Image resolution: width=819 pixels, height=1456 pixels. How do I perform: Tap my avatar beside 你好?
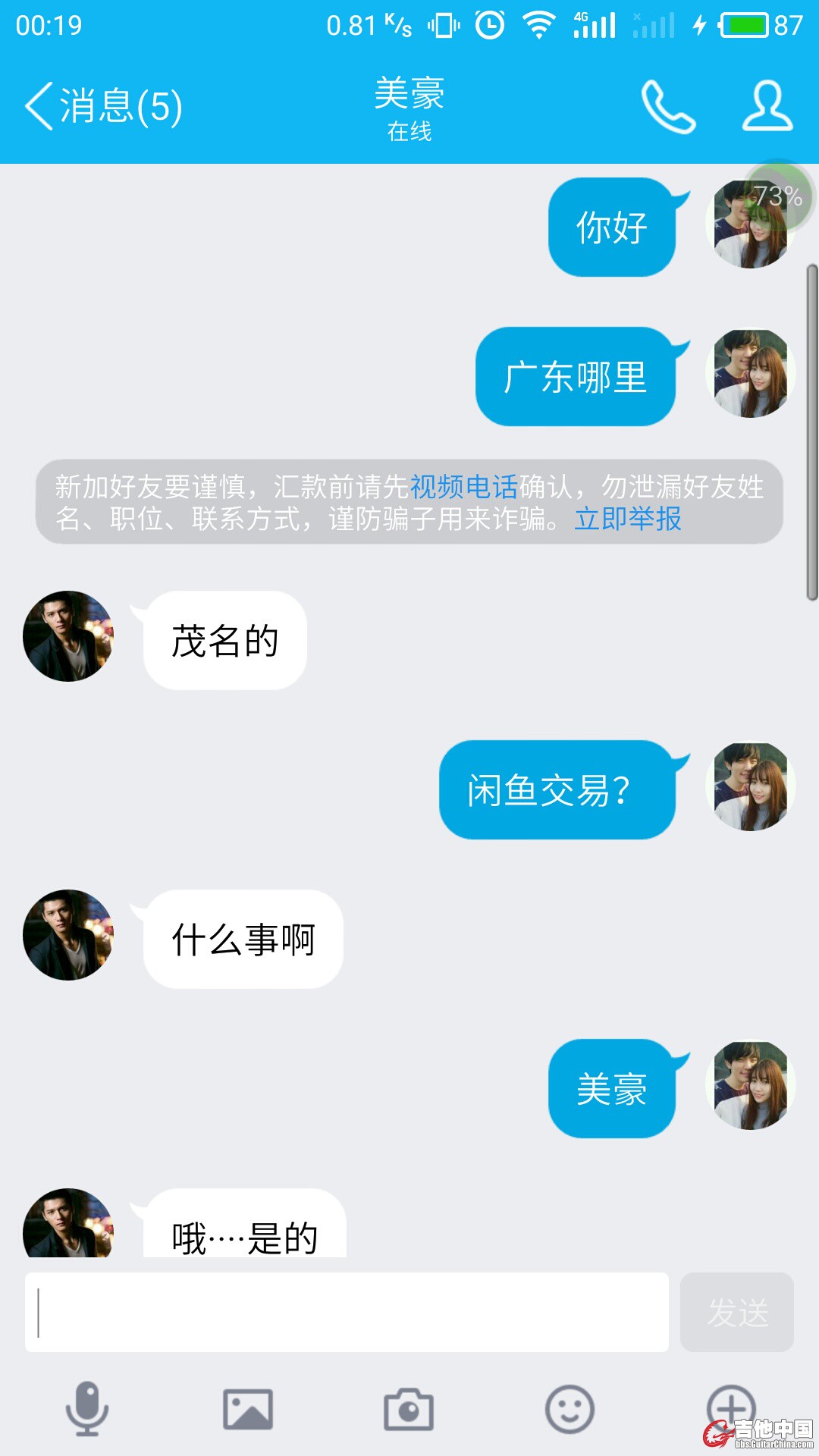coord(751,224)
